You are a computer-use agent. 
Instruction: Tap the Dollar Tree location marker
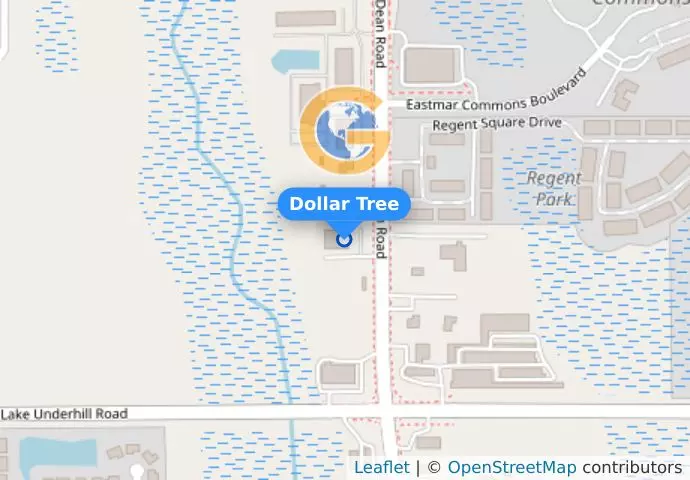(344, 239)
